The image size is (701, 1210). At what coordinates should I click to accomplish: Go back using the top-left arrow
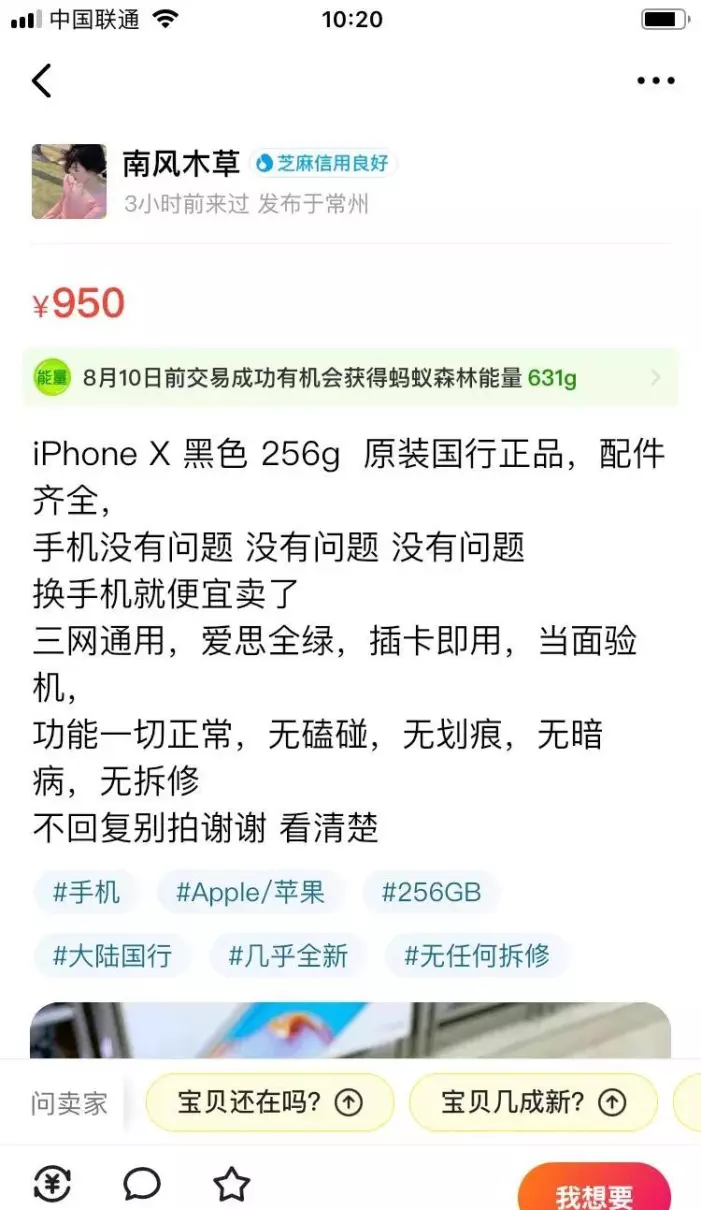click(x=41, y=81)
